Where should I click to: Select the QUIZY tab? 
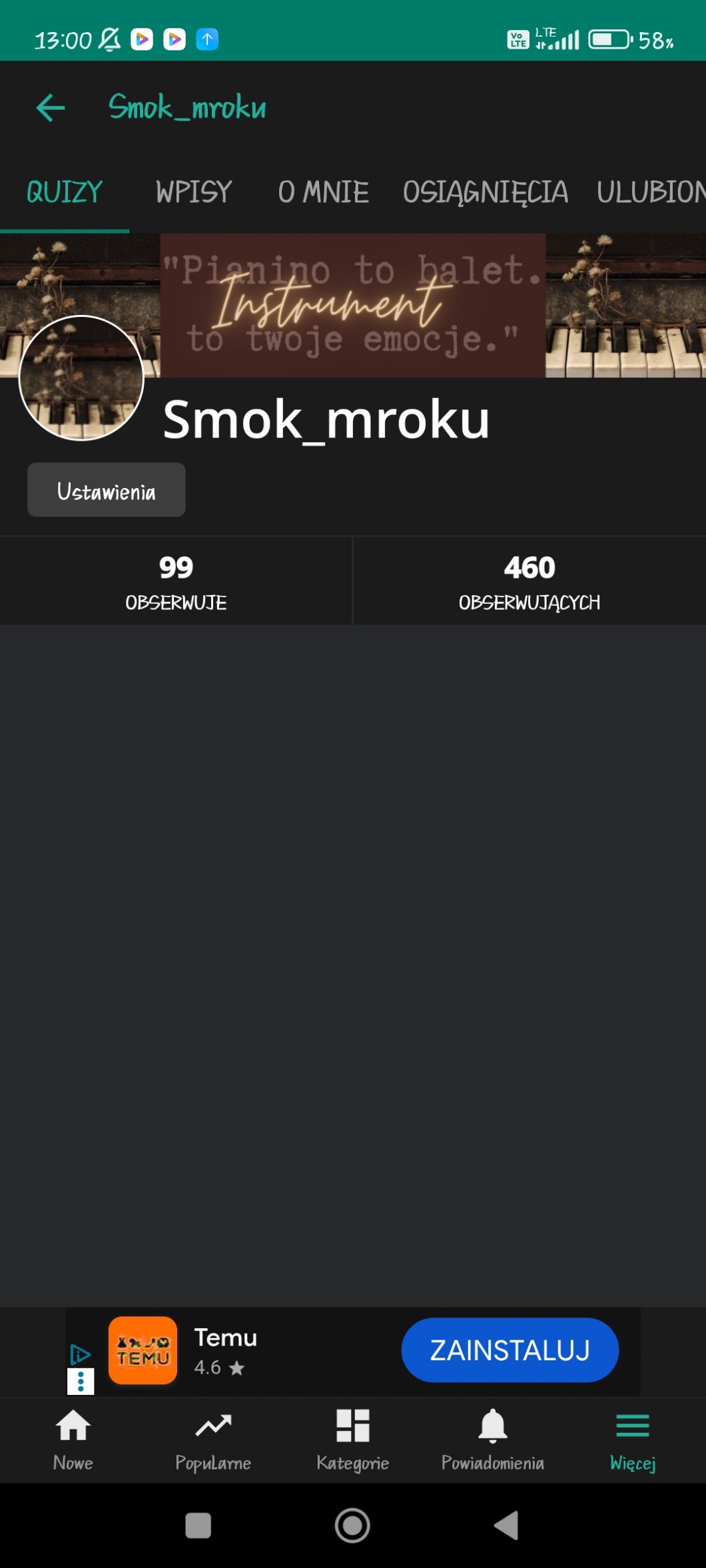(64, 192)
